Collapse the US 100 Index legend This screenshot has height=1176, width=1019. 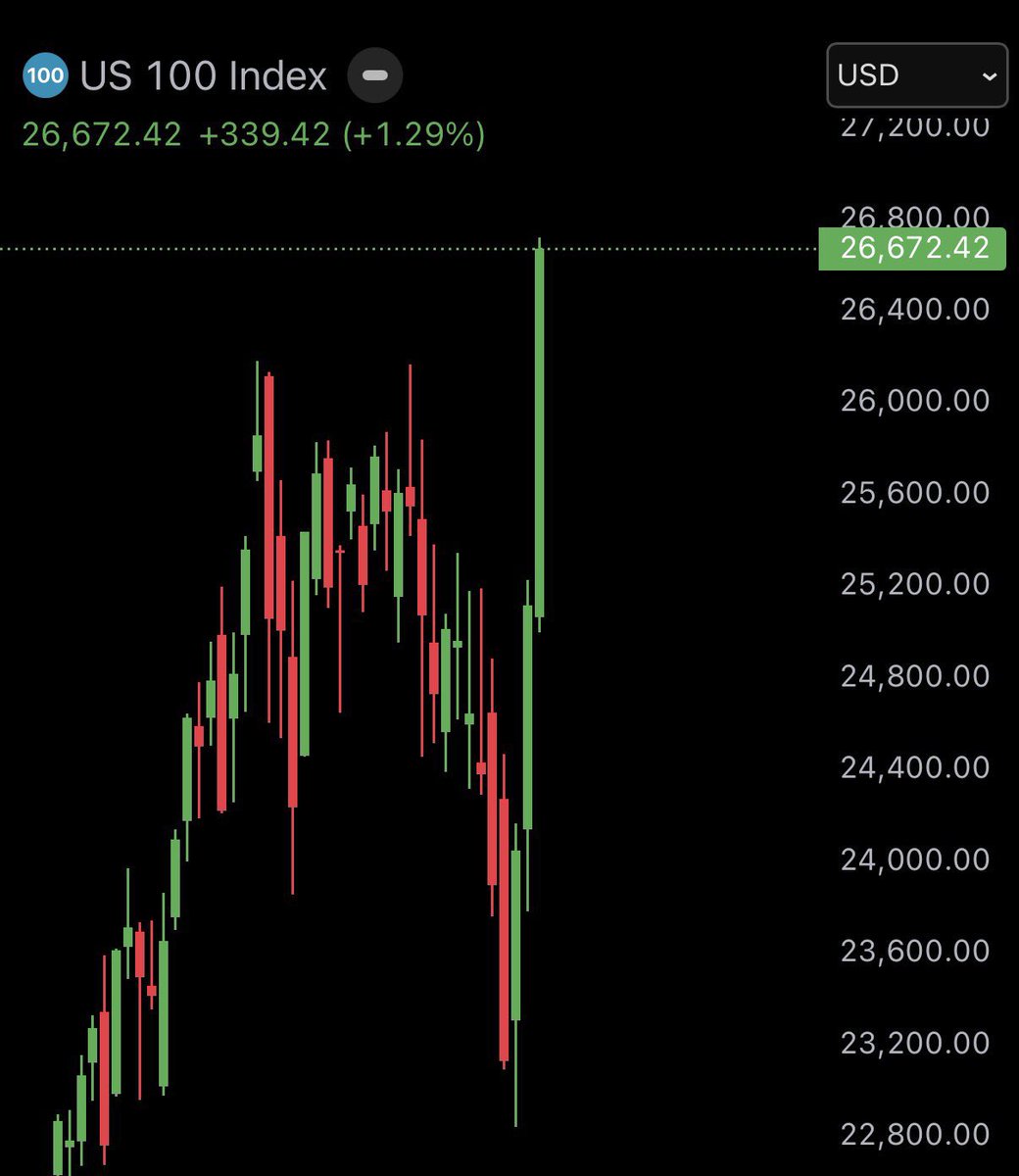tap(375, 75)
